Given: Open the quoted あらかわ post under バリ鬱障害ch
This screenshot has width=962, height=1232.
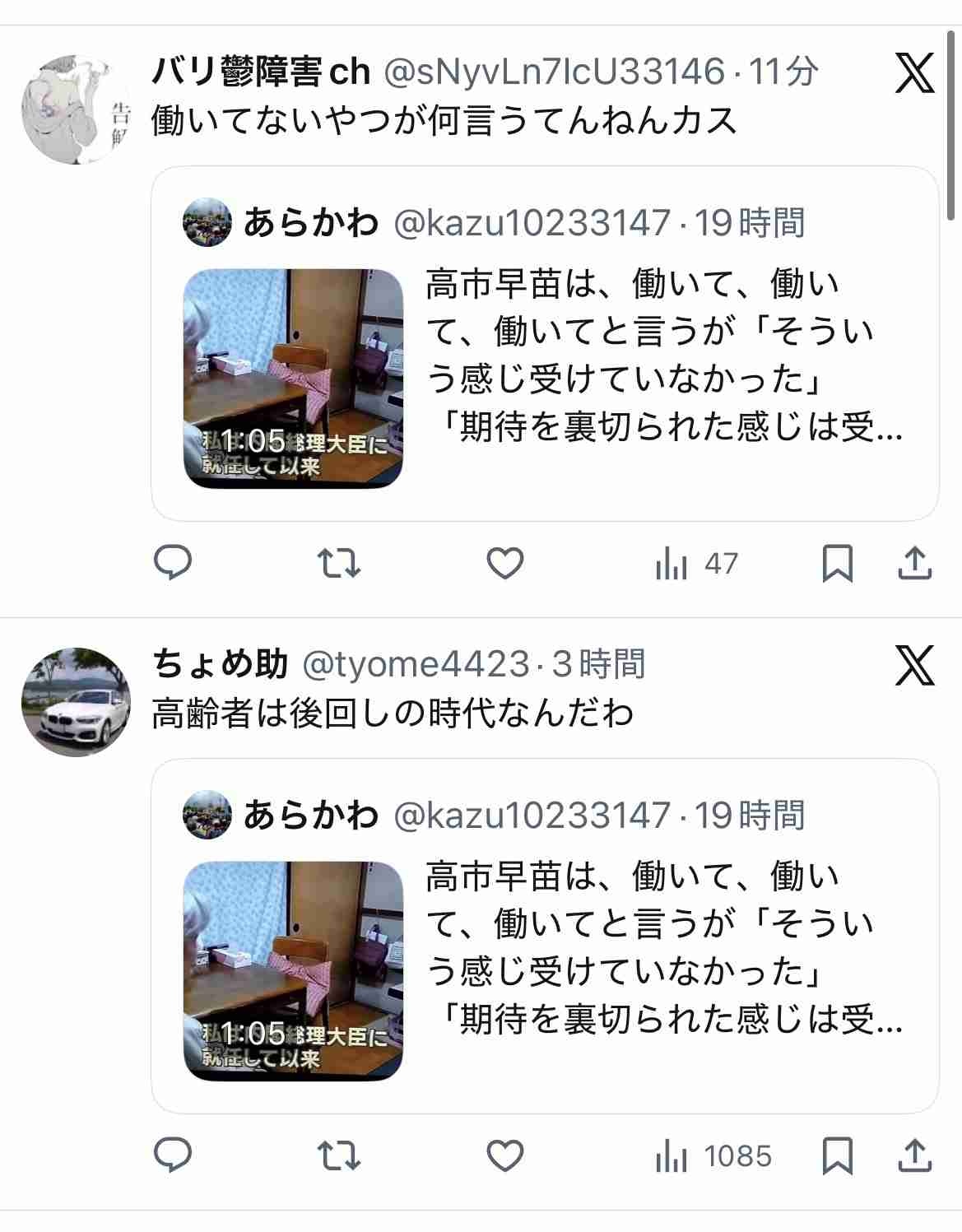Looking at the screenshot, I should [x=544, y=343].
